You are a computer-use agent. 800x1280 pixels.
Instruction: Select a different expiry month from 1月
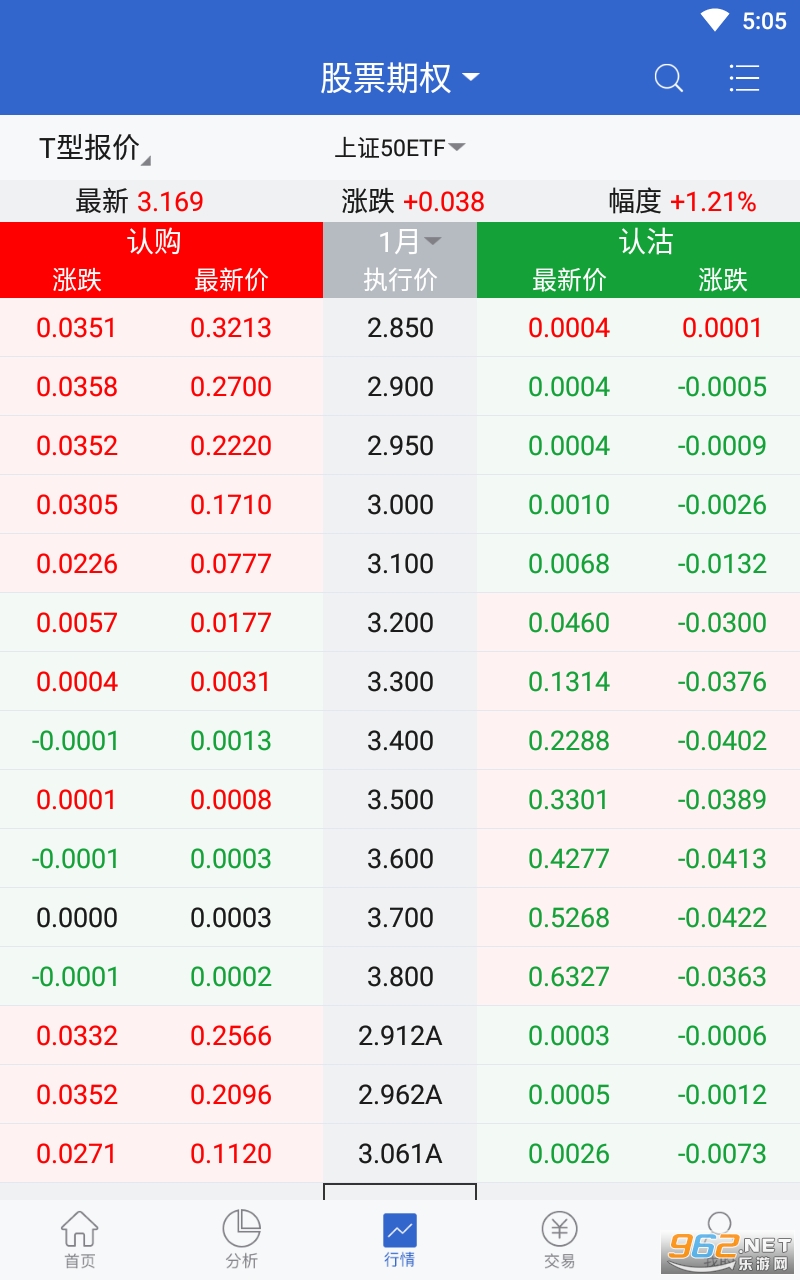(x=409, y=241)
